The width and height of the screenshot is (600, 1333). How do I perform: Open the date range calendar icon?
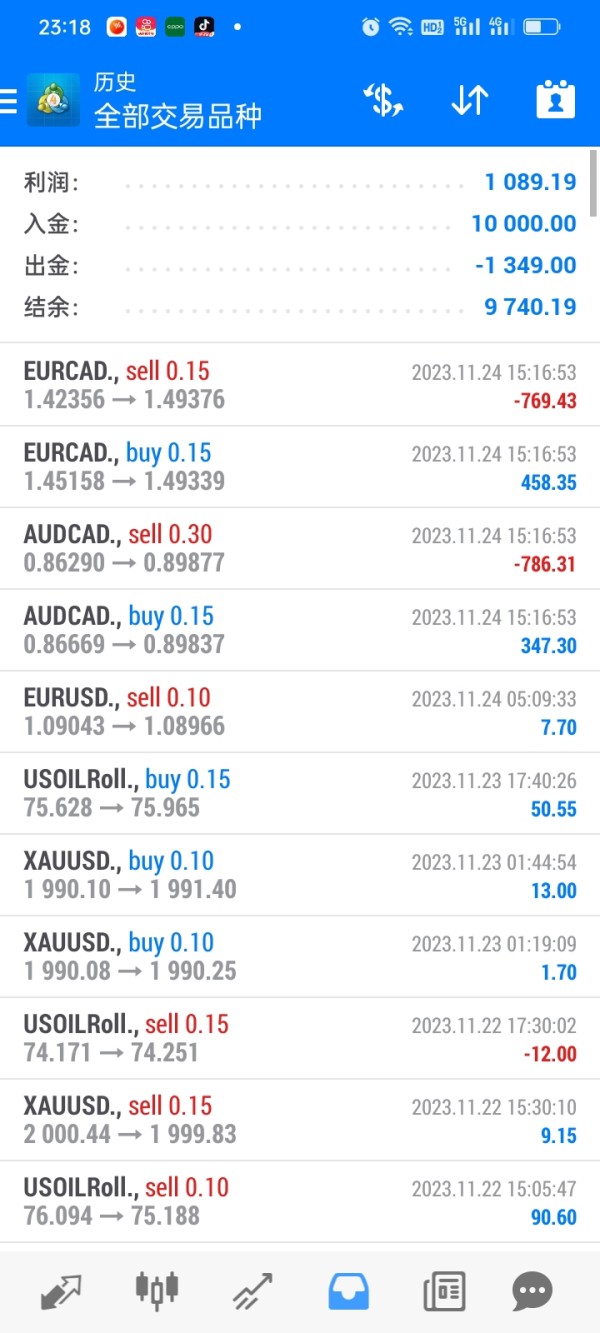(556, 100)
